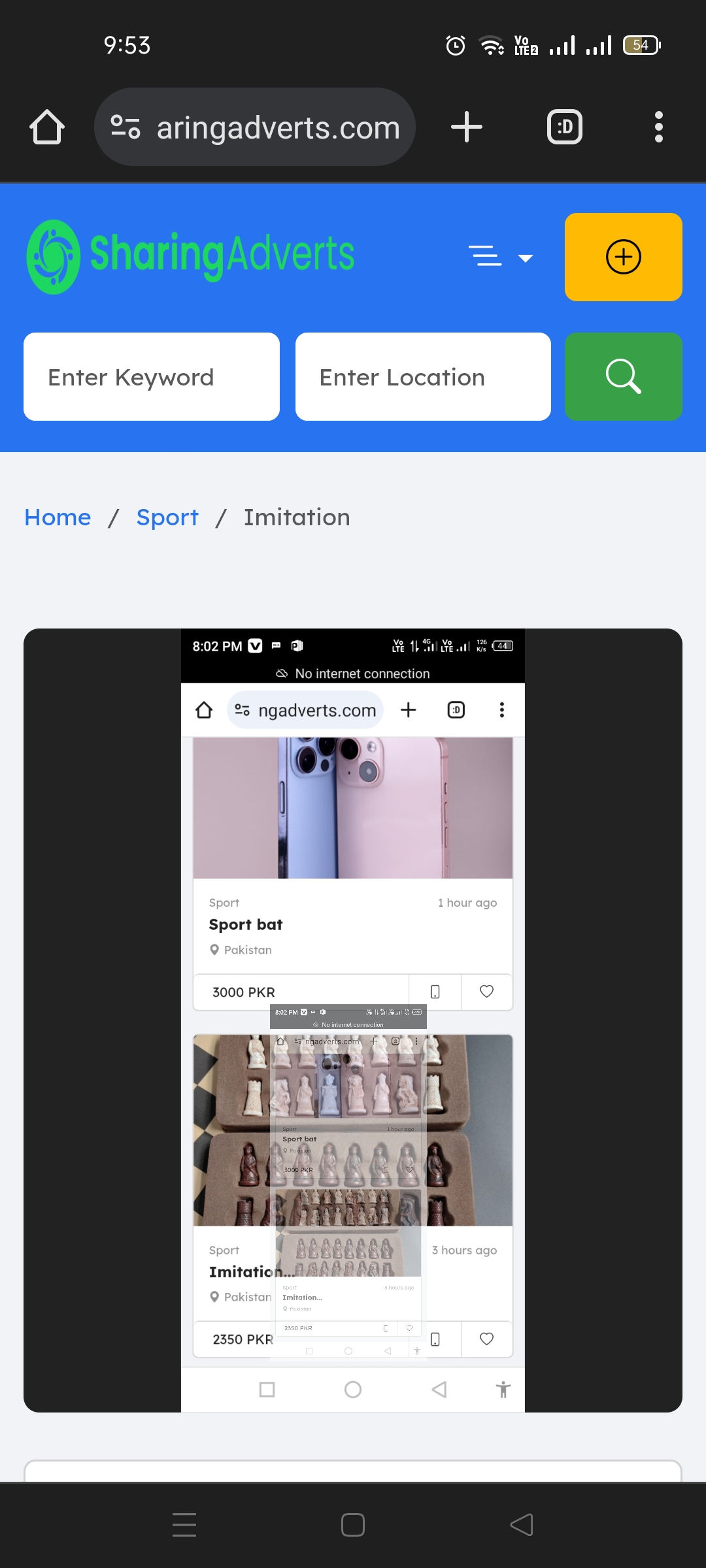Focus the Enter Location field

(423, 377)
